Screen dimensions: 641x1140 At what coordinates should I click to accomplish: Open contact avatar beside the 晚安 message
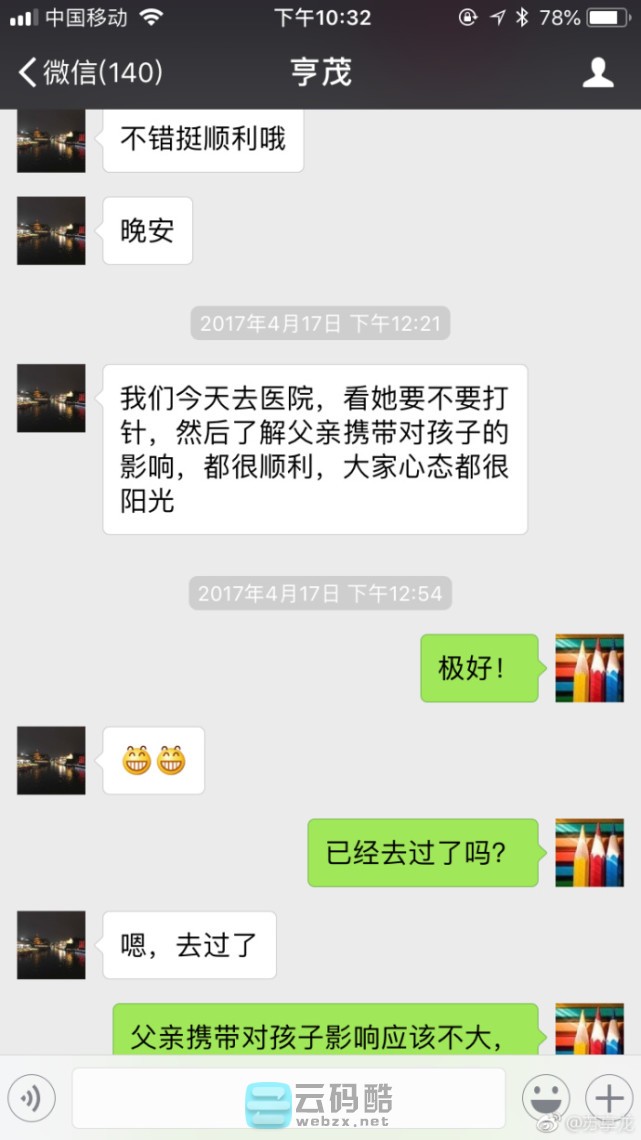pyautogui.click(x=51, y=231)
